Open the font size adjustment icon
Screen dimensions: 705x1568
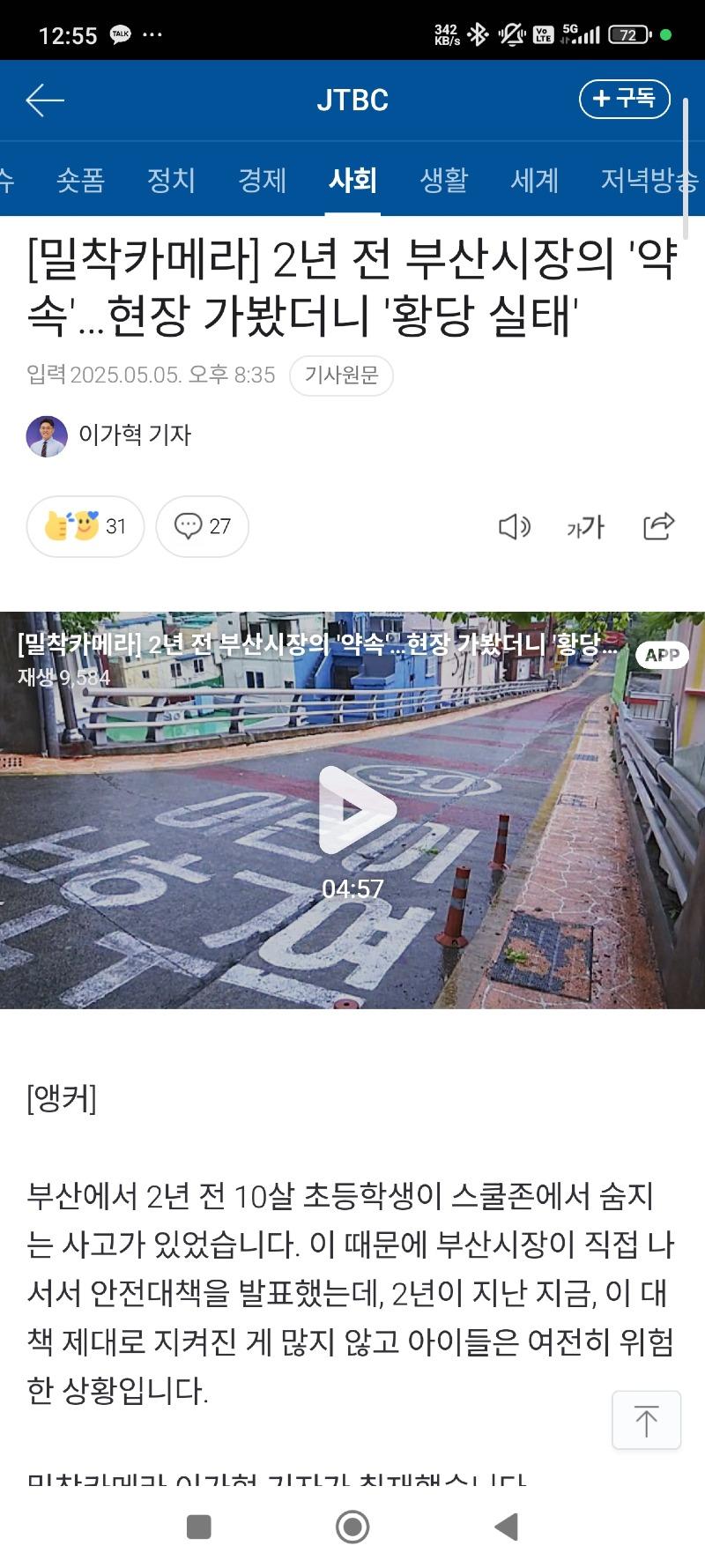[x=584, y=526]
